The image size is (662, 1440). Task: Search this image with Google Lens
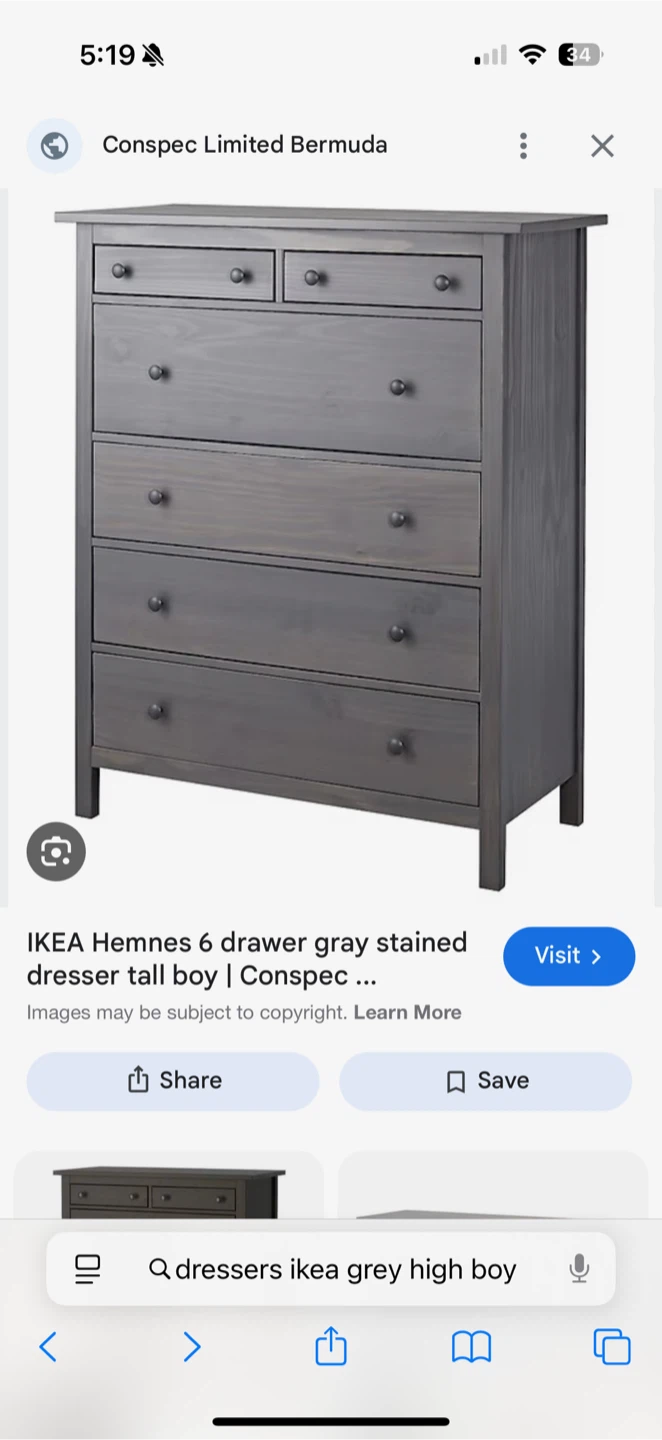pyautogui.click(x=56, y=852)
